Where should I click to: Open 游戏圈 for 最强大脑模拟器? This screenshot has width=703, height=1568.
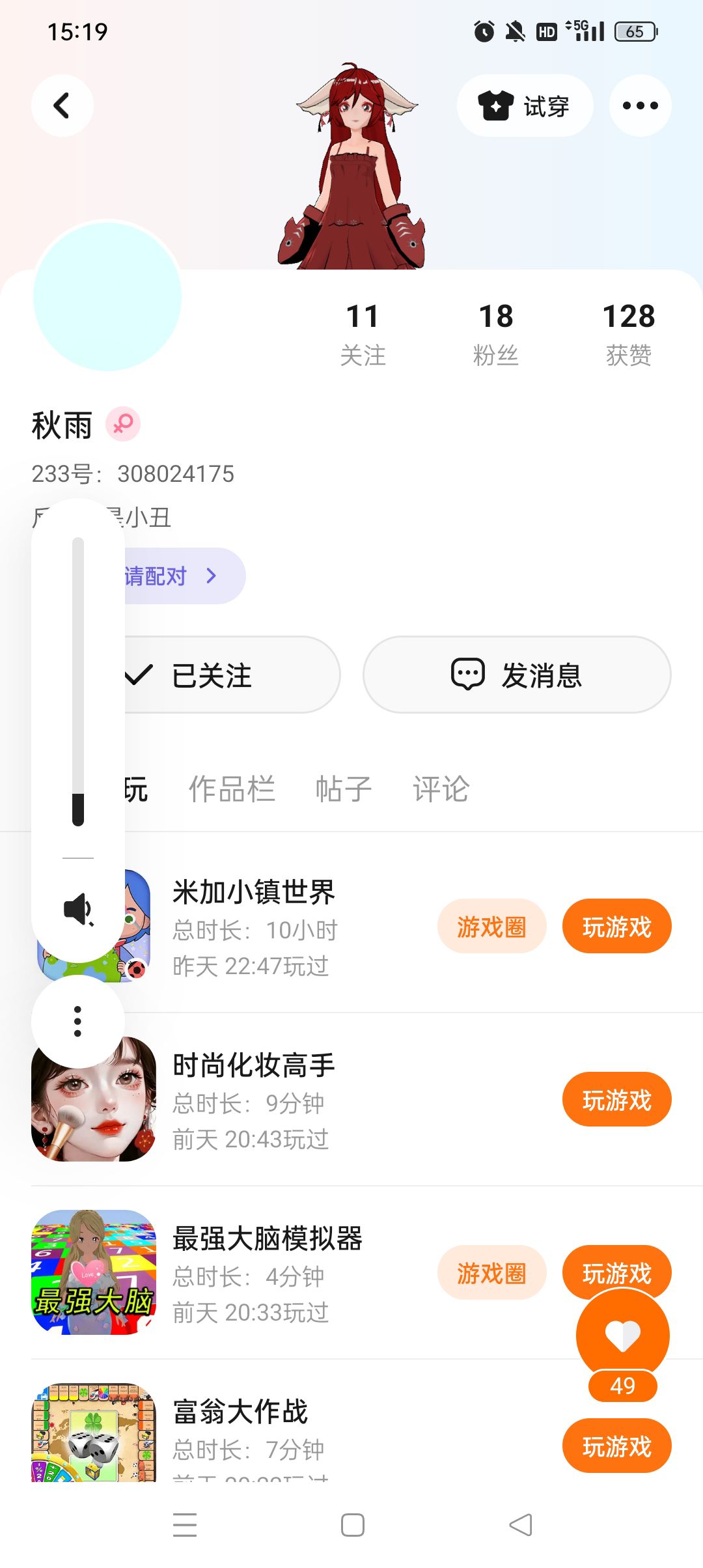point(491,1272)
